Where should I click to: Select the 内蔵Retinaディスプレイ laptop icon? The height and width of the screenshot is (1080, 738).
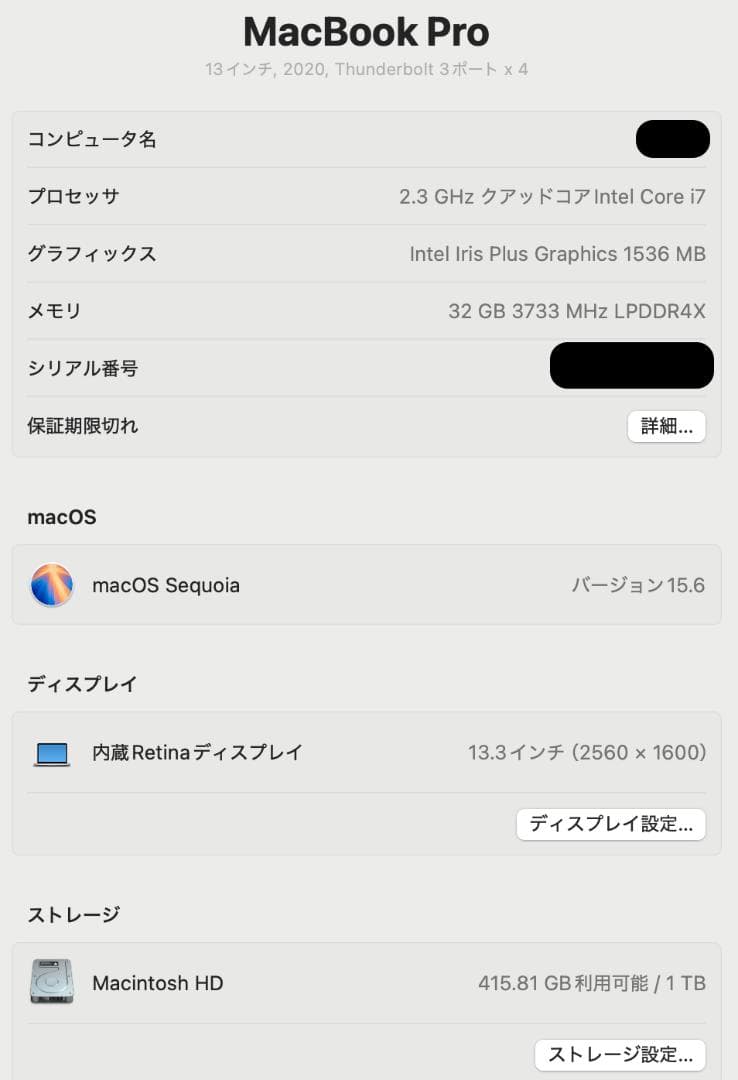[x=51, y=752]
